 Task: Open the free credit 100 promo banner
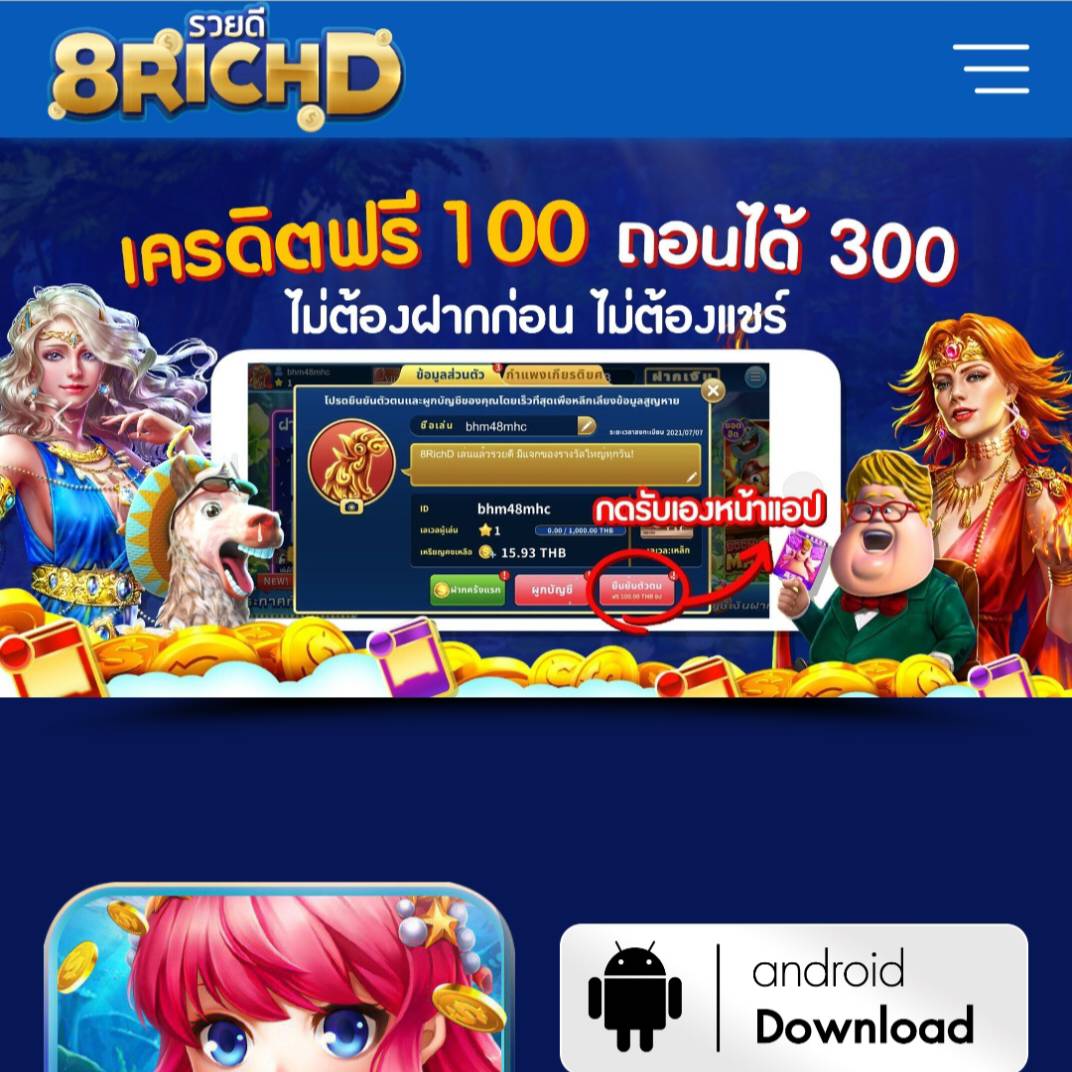click(x=536, y=420)
